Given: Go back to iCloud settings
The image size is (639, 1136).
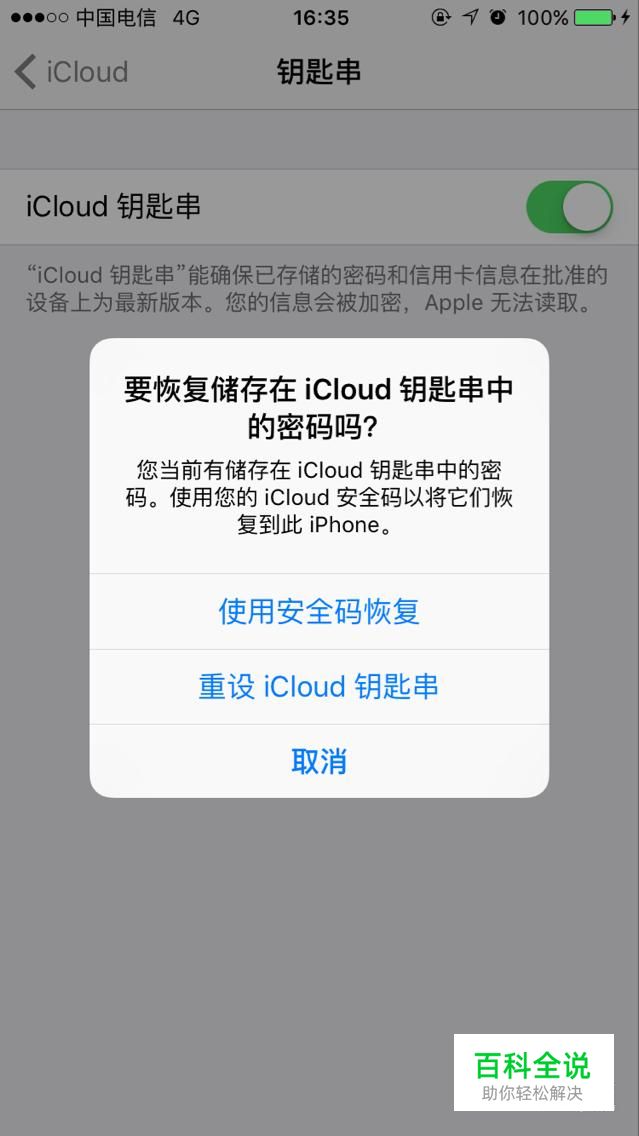Looking at the screenshot, I should click(x=72, y=72).
